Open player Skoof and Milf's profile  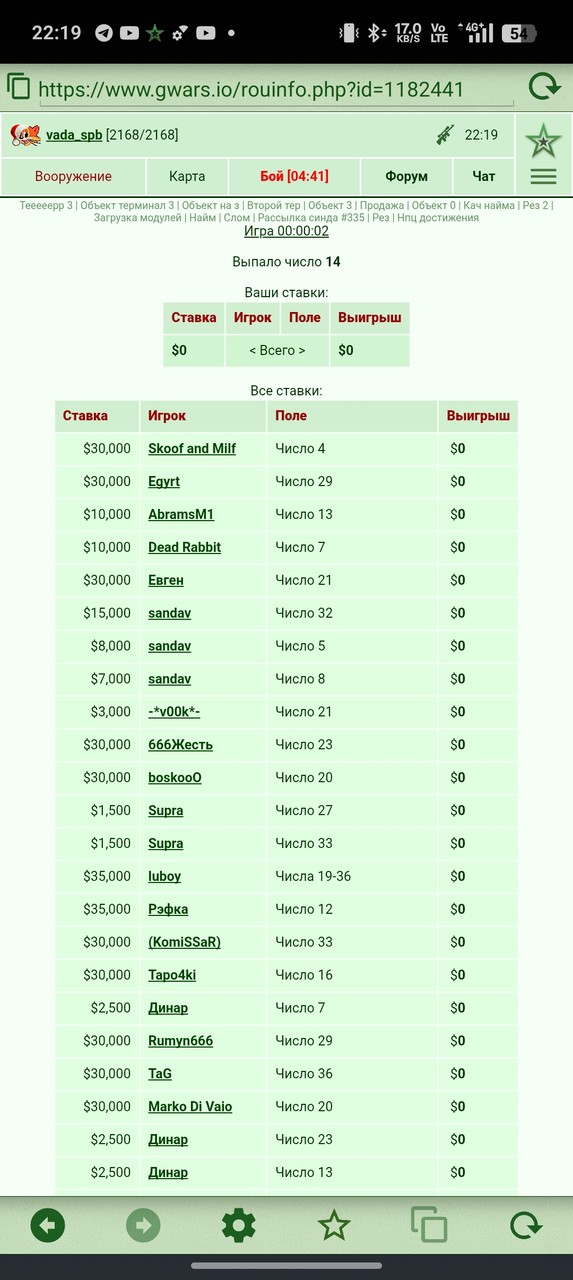(192, 449)
